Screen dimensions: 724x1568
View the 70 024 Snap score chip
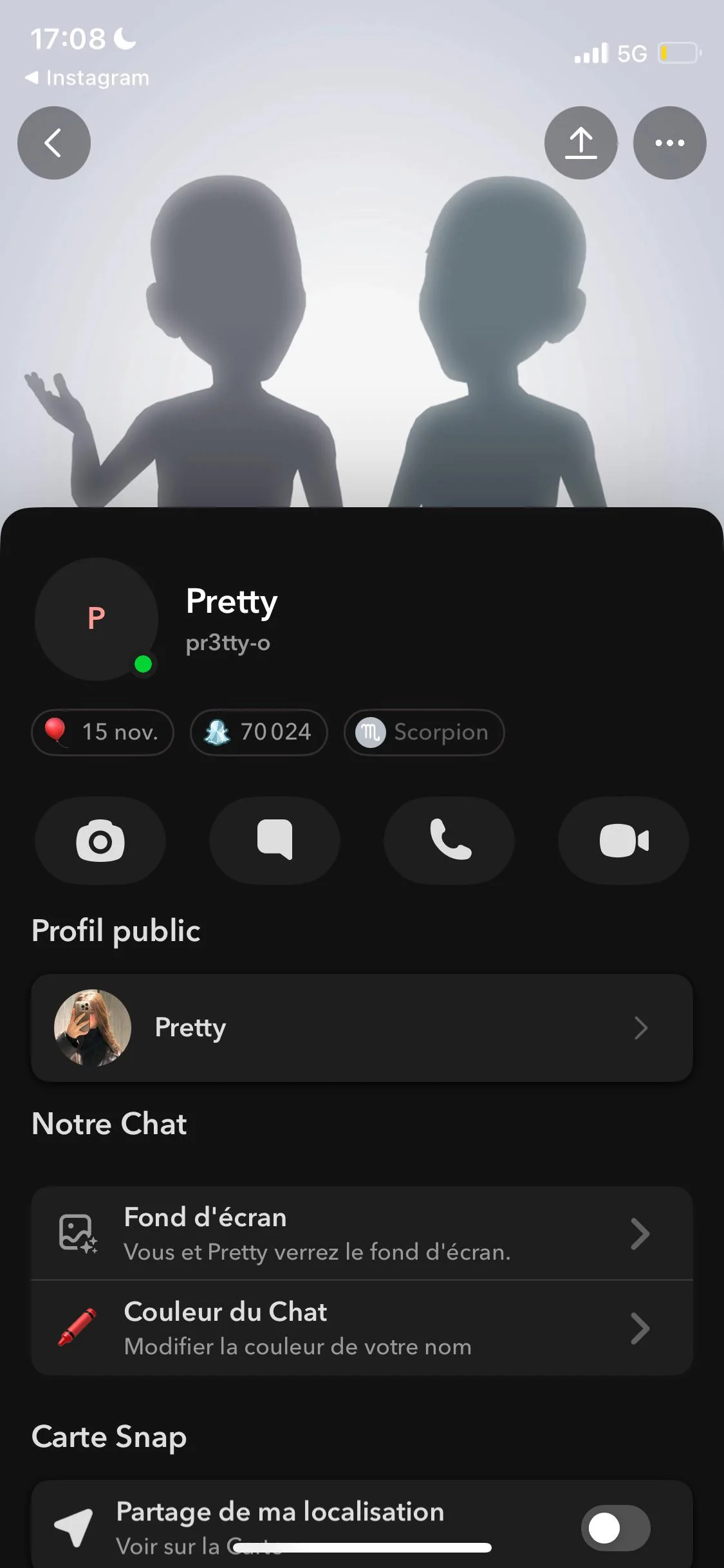click(259, 732)
